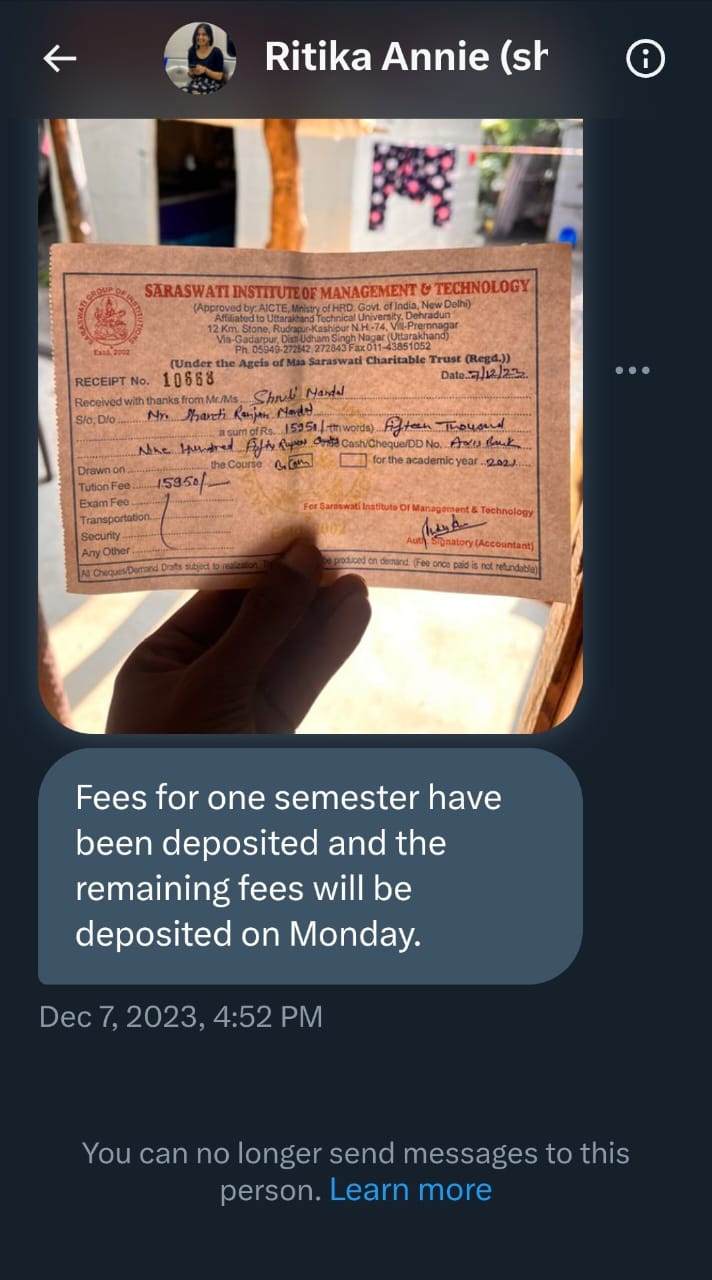
Task: Open the receipt photo in full view
Action: [310, 426]
